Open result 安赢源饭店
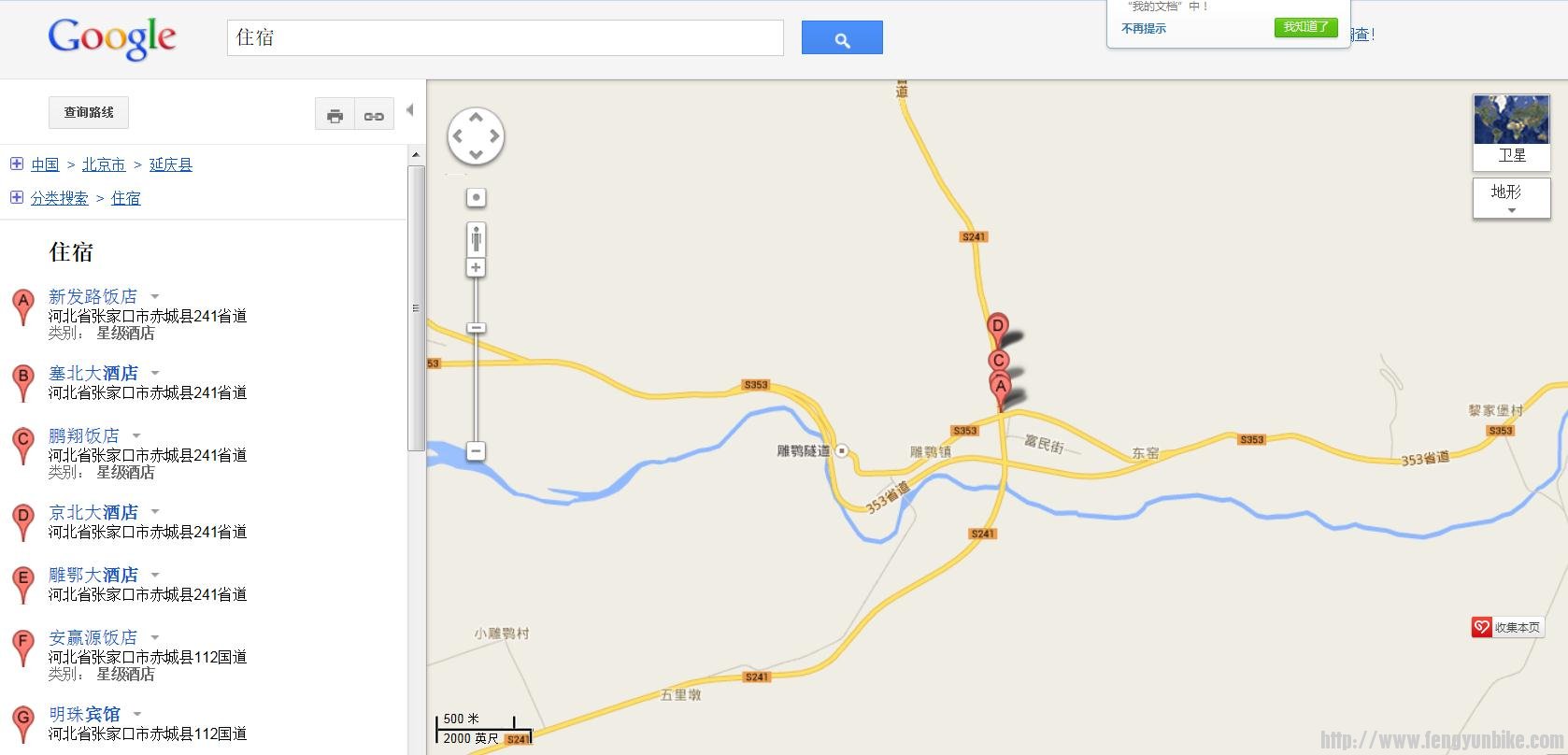The width and height of the screenshot is (1568, 755). click(x=93, y=637)
